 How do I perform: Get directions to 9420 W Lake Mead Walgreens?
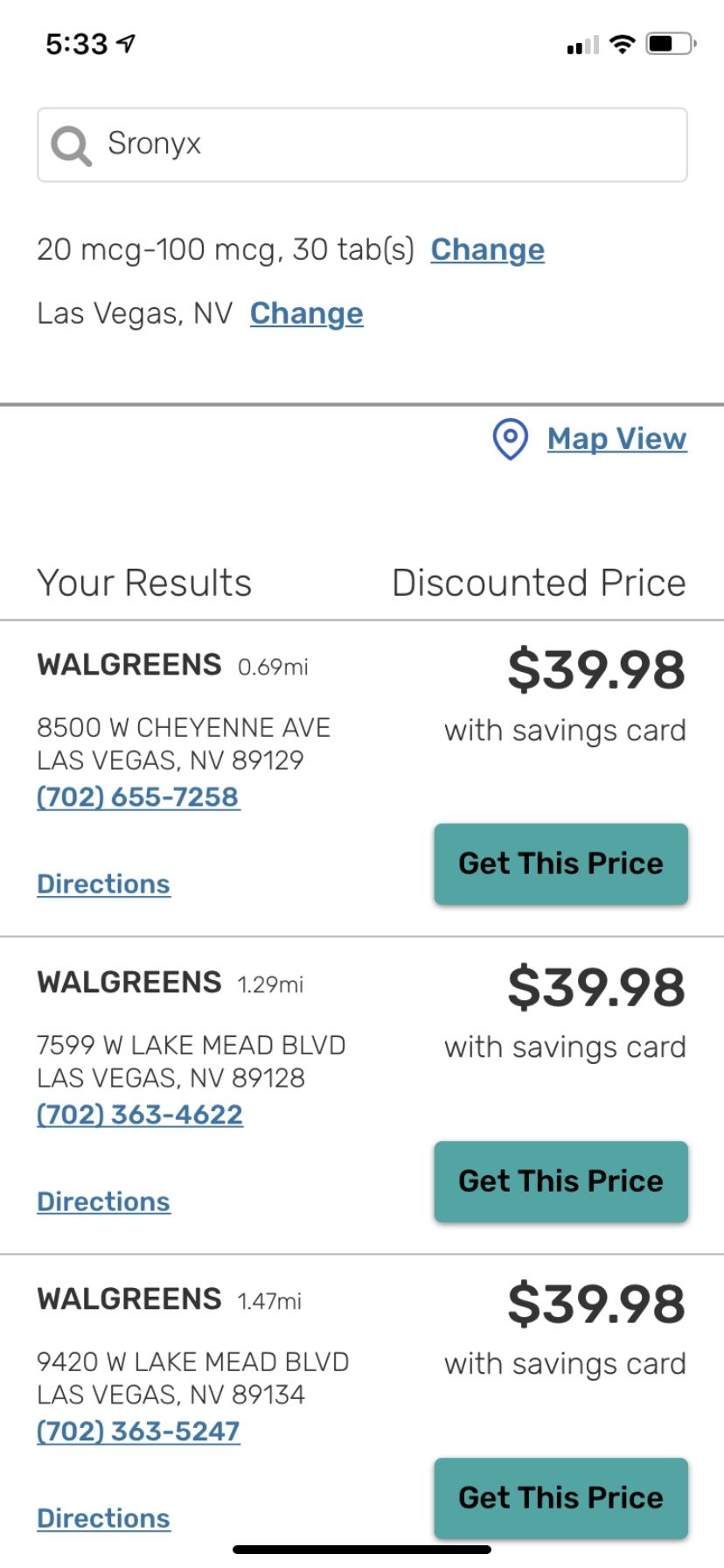(x=103, y=1518)
